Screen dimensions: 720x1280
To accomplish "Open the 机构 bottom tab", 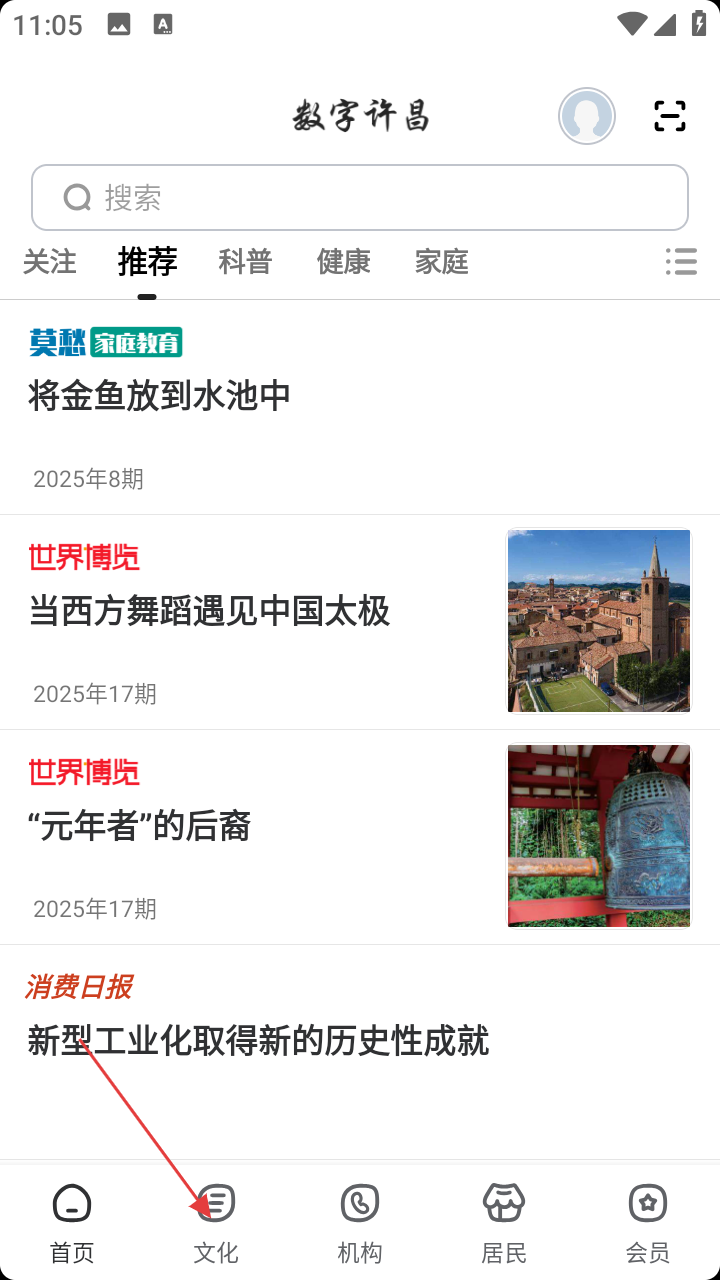I will click(x=360, y=1222).
